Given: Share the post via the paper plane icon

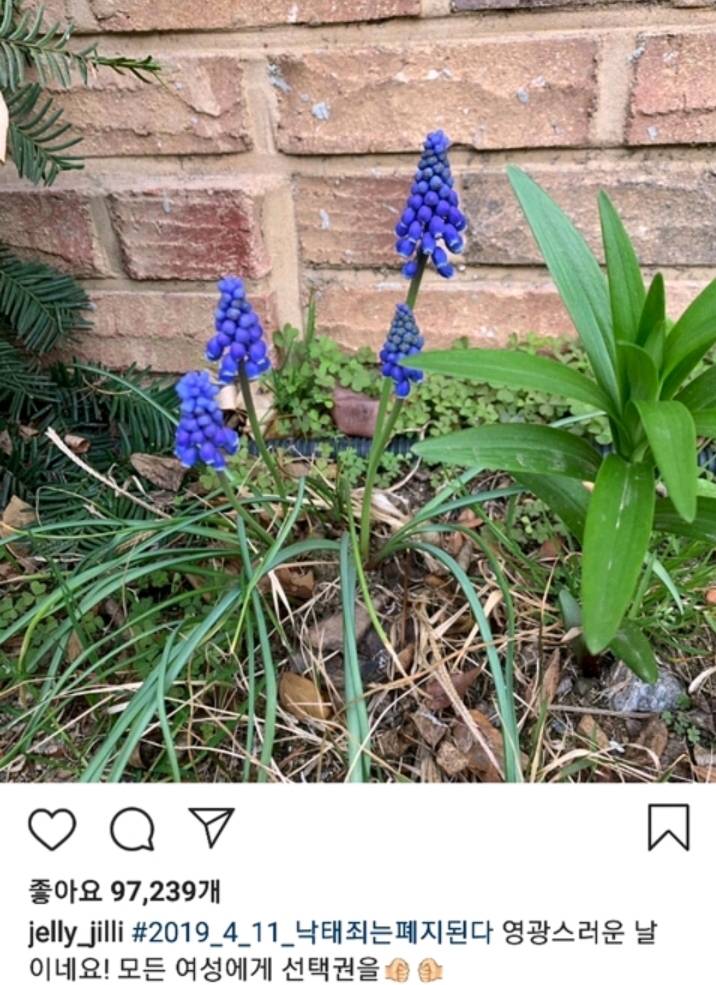Looking at the screenshot, I should (211, 828).
